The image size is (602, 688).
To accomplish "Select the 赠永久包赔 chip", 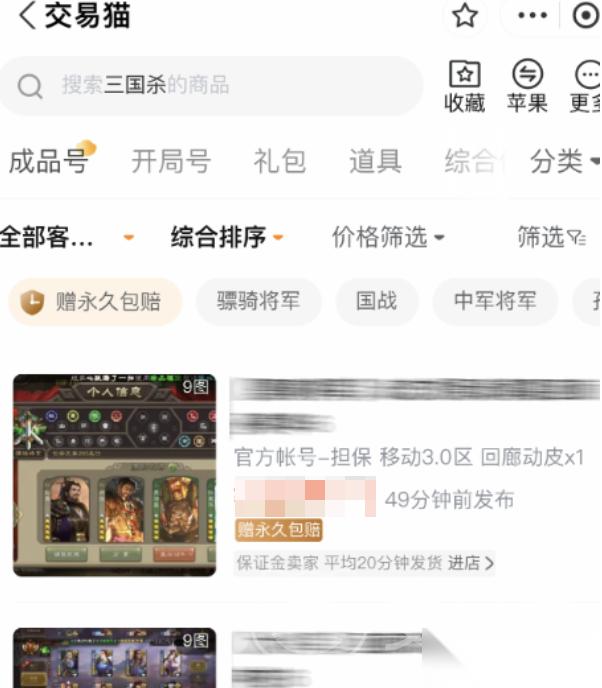I will [95, 301].
